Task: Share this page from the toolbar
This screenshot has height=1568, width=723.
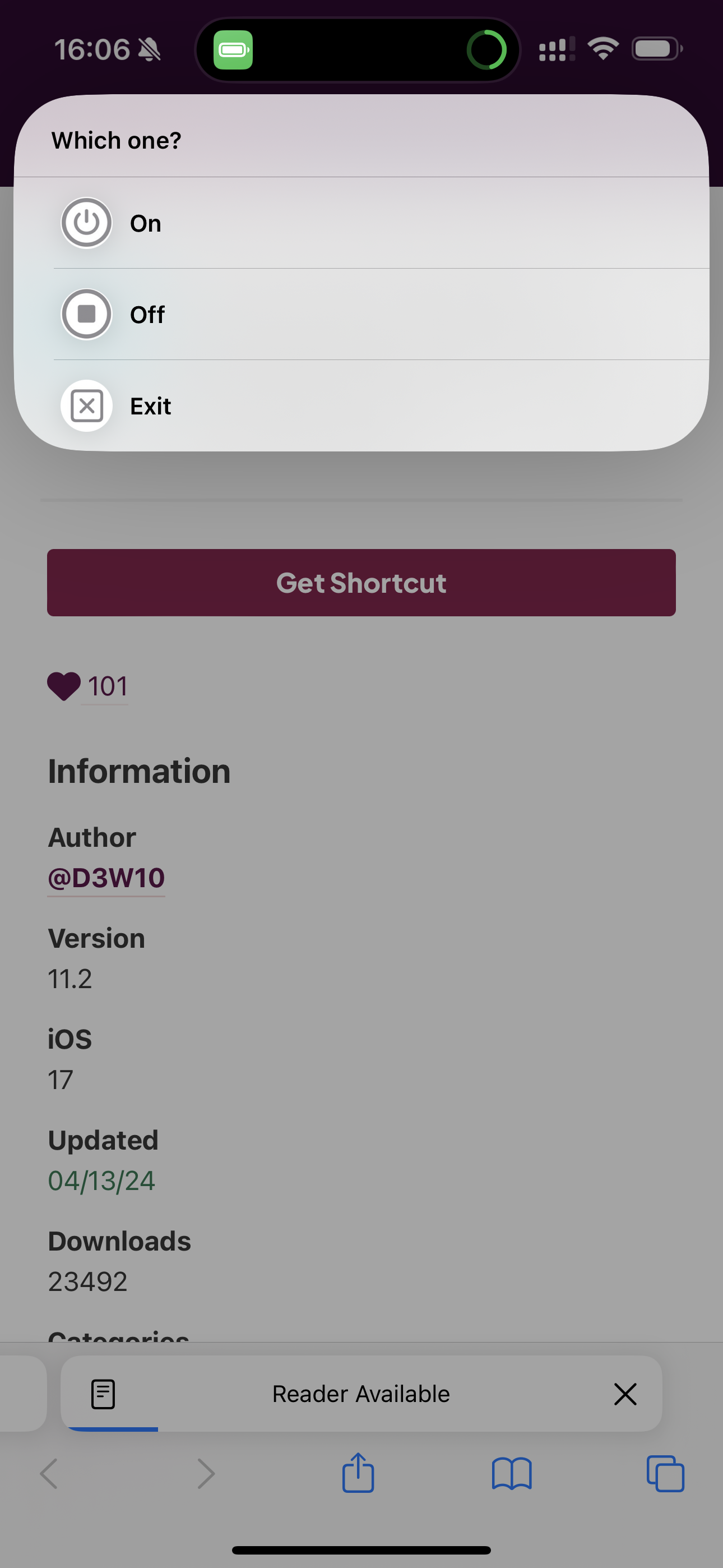Action: click(x=358, y=1474)
